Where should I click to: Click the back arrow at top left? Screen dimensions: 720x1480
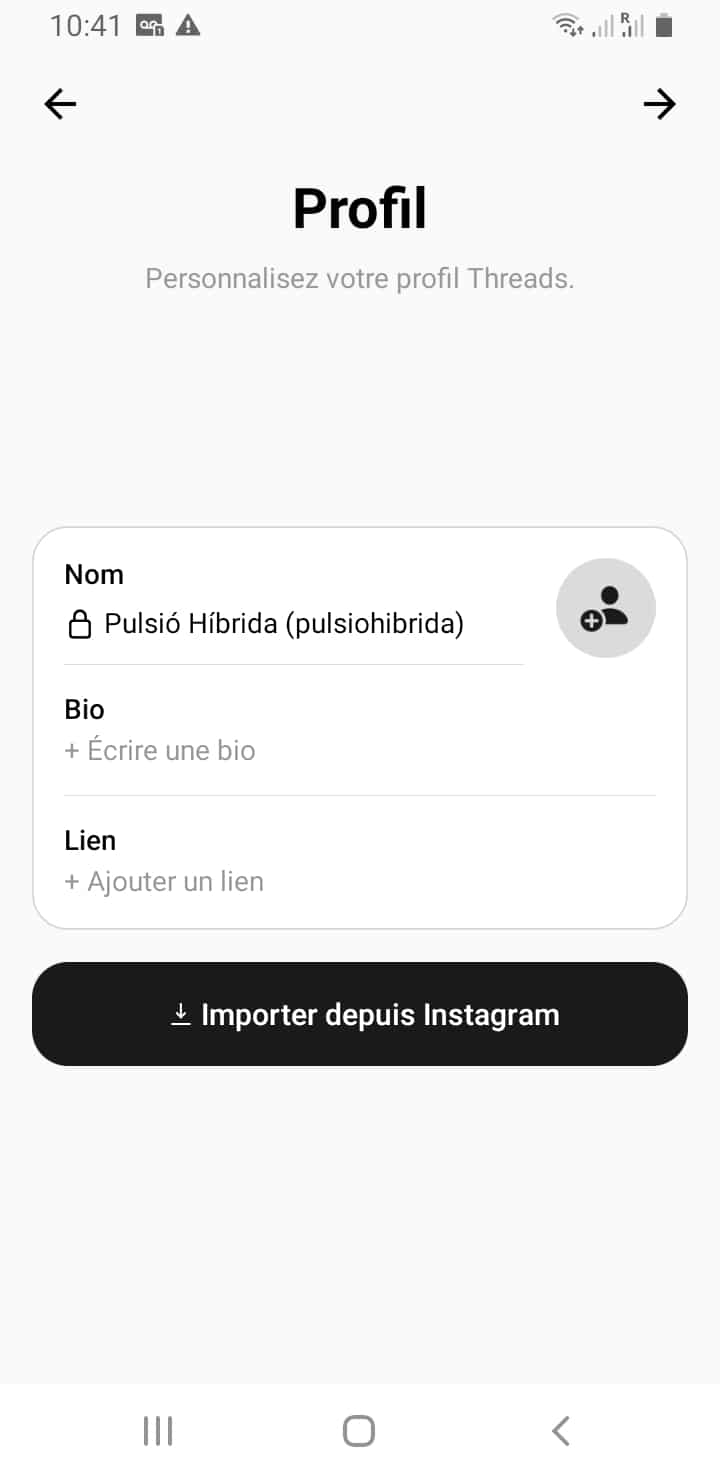[60, 103]
